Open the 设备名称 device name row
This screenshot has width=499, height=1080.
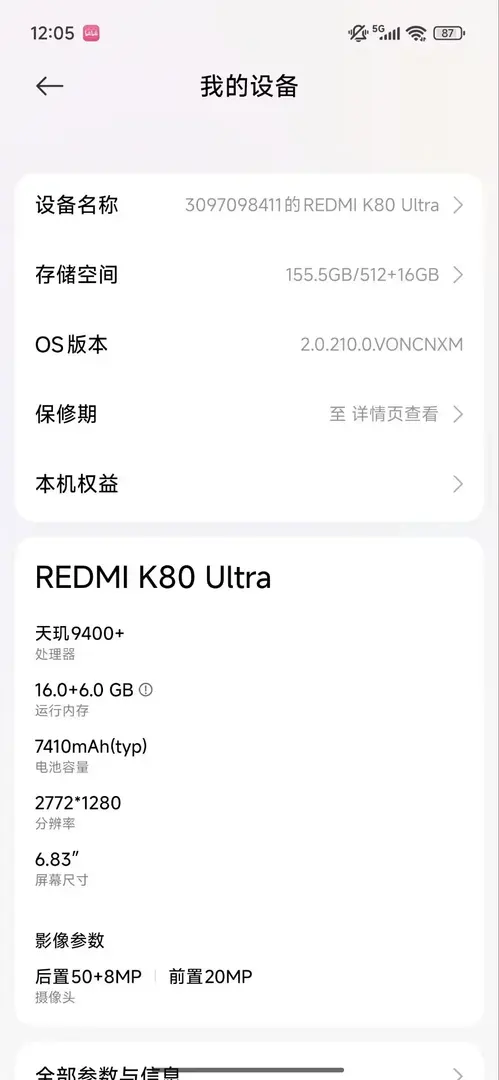coord(249,205)
